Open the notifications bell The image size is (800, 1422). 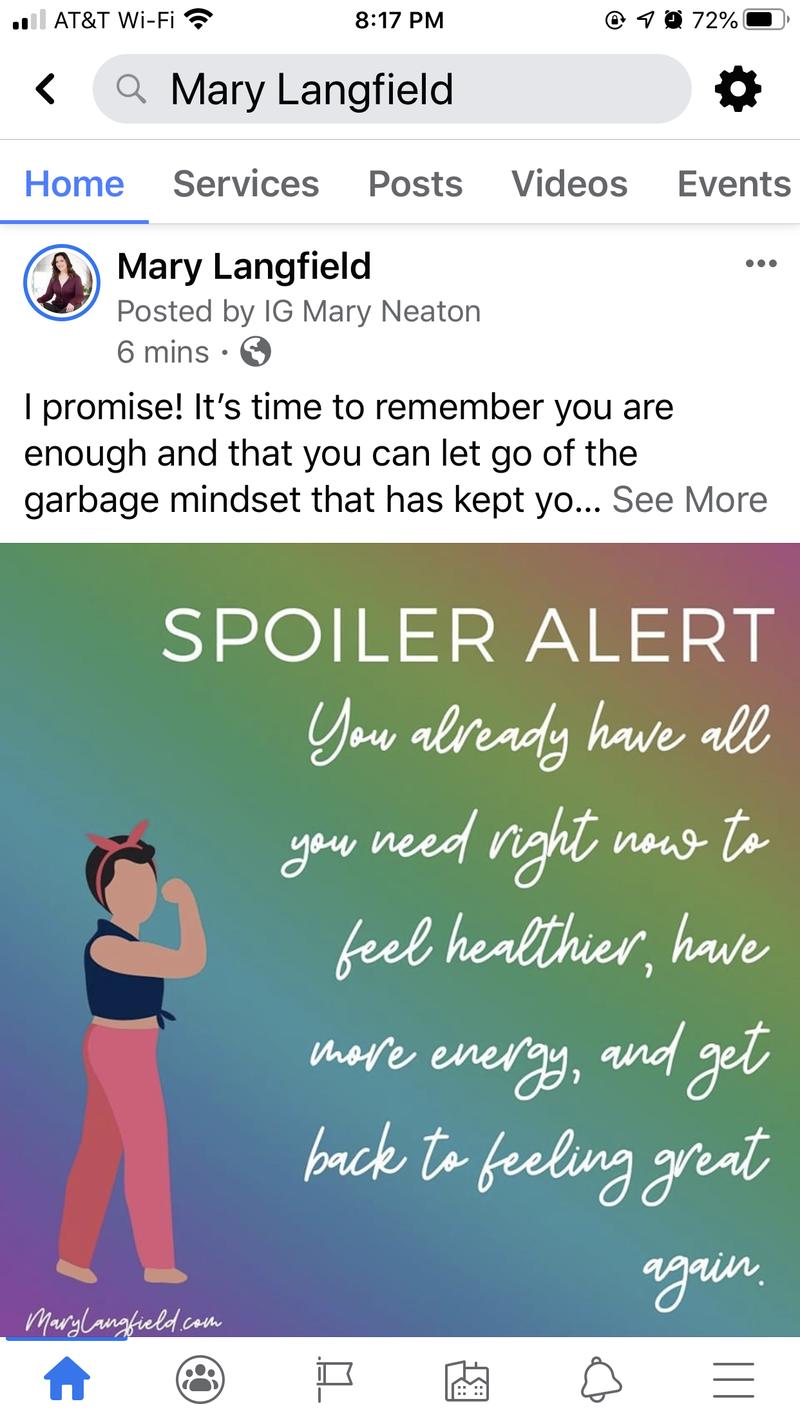coord(601,1381)
